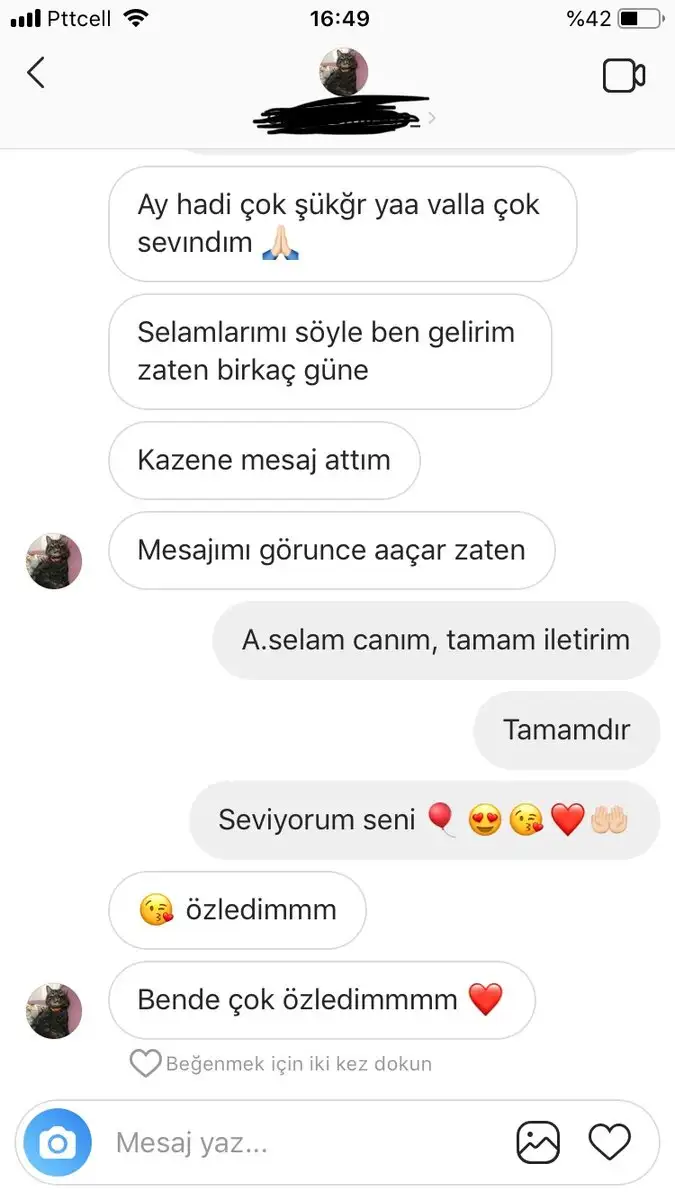675x1200 pixels.
Task: Start a video call
Action: (623, 76)
